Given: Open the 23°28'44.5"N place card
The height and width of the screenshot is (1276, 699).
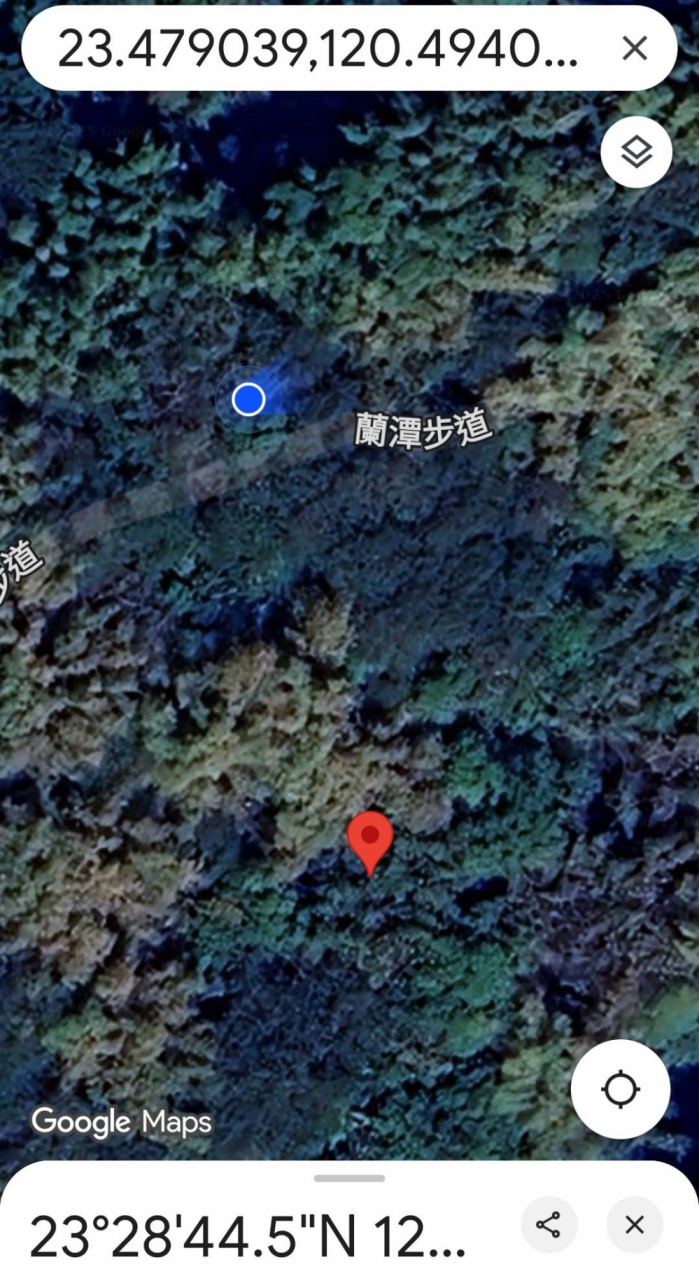Looking at the screenshot, I should pos(248,1237).
